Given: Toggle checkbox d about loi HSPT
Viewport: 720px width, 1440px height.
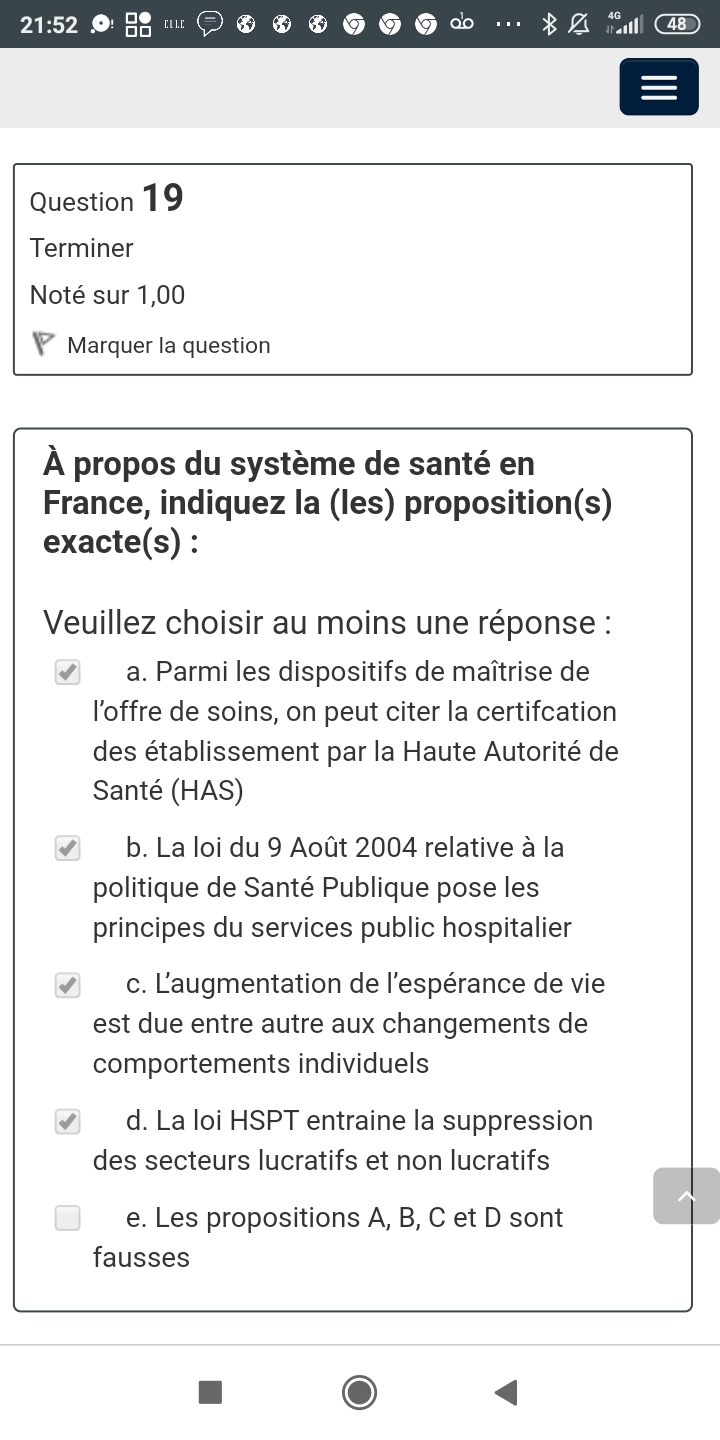Looking at the screenshot, I should point(67,1121).
